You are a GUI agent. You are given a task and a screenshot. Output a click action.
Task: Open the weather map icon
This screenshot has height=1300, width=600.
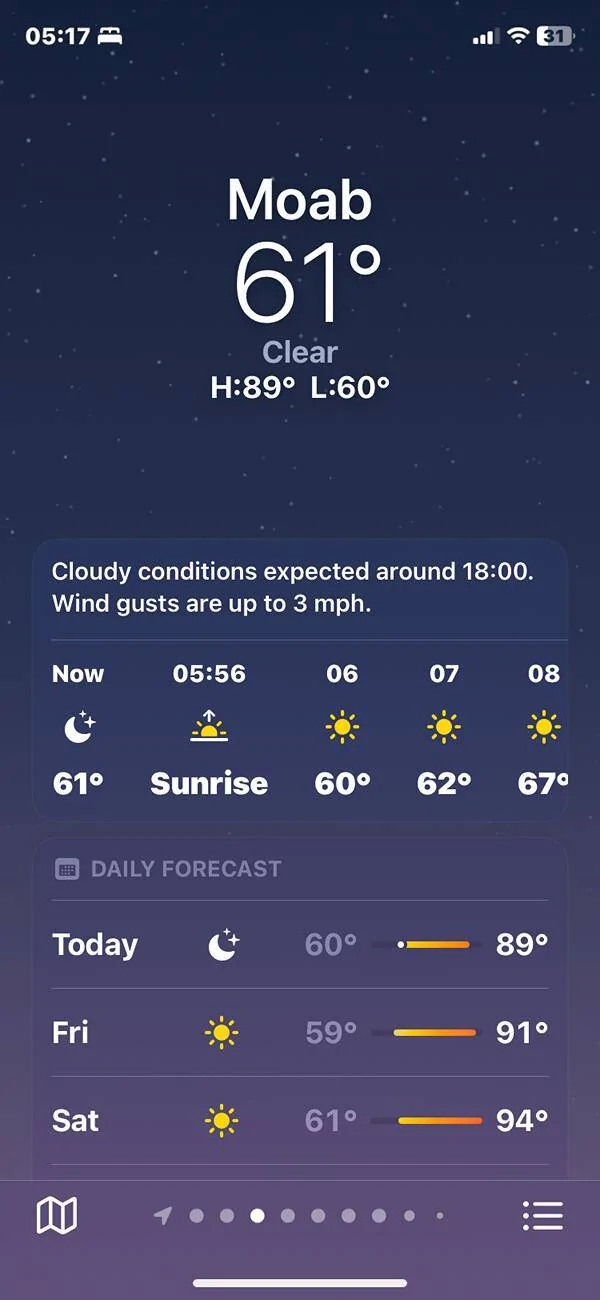(x=57, y=1215)
